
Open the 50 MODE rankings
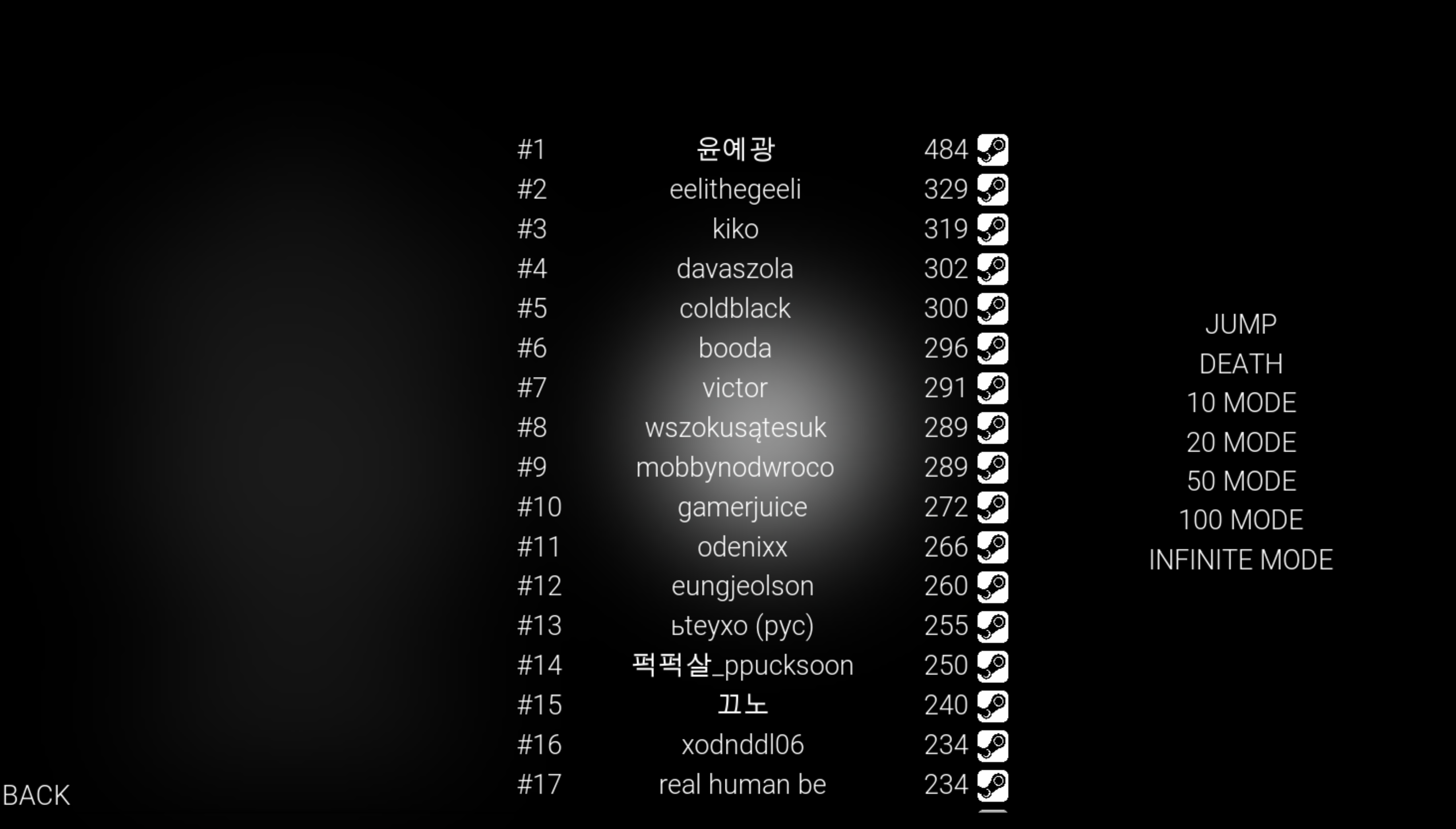click(x=1241, y=481)
